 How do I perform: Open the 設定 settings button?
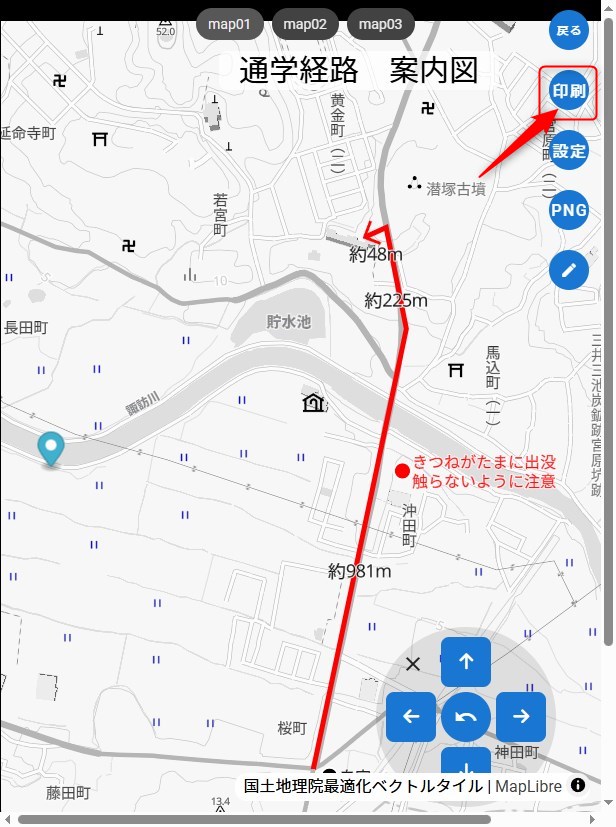click(568, 152)
